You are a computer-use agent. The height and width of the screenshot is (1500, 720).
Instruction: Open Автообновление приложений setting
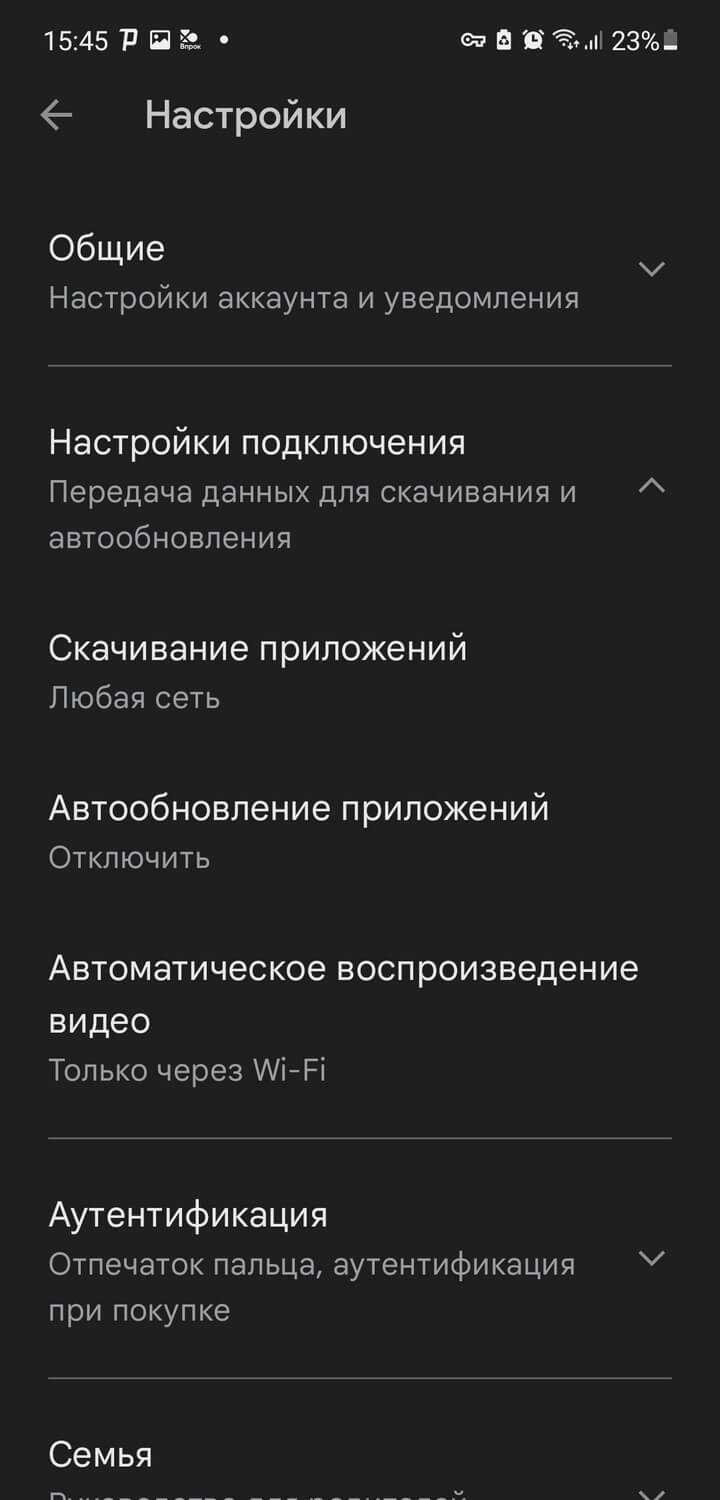[298, 831]
